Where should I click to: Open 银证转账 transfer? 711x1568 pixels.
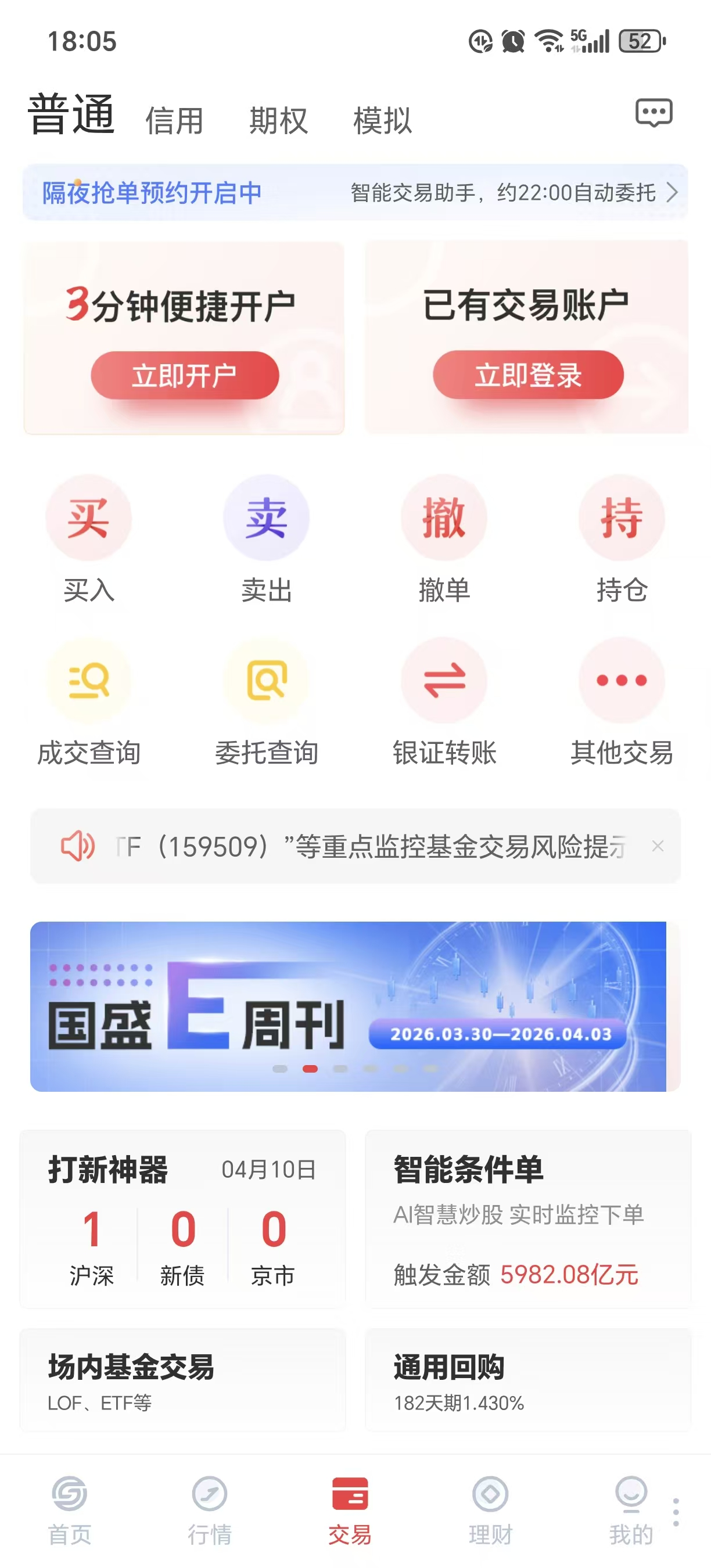coord(444,700)
